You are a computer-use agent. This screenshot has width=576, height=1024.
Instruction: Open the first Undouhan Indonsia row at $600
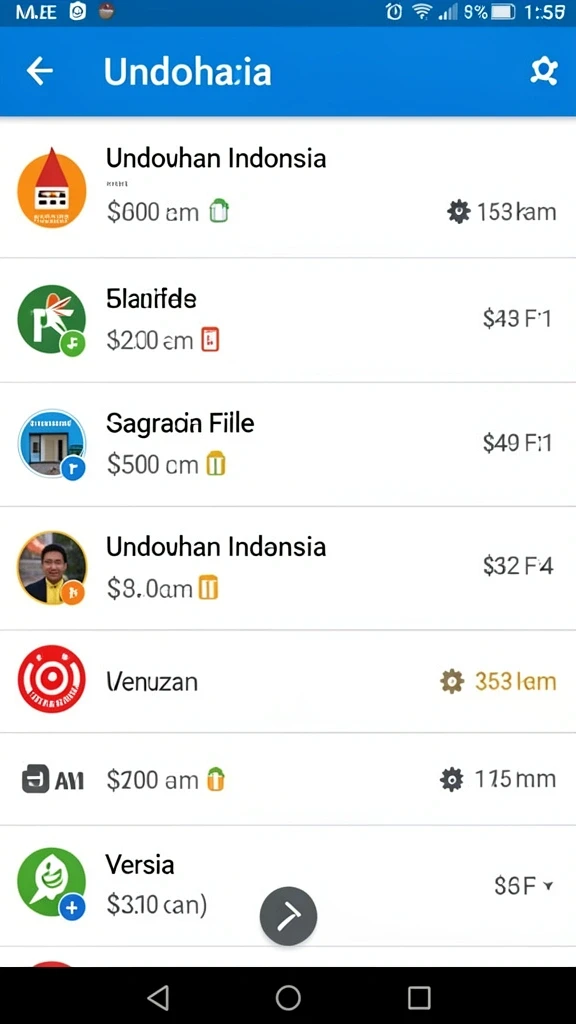(x=288, y=187)
